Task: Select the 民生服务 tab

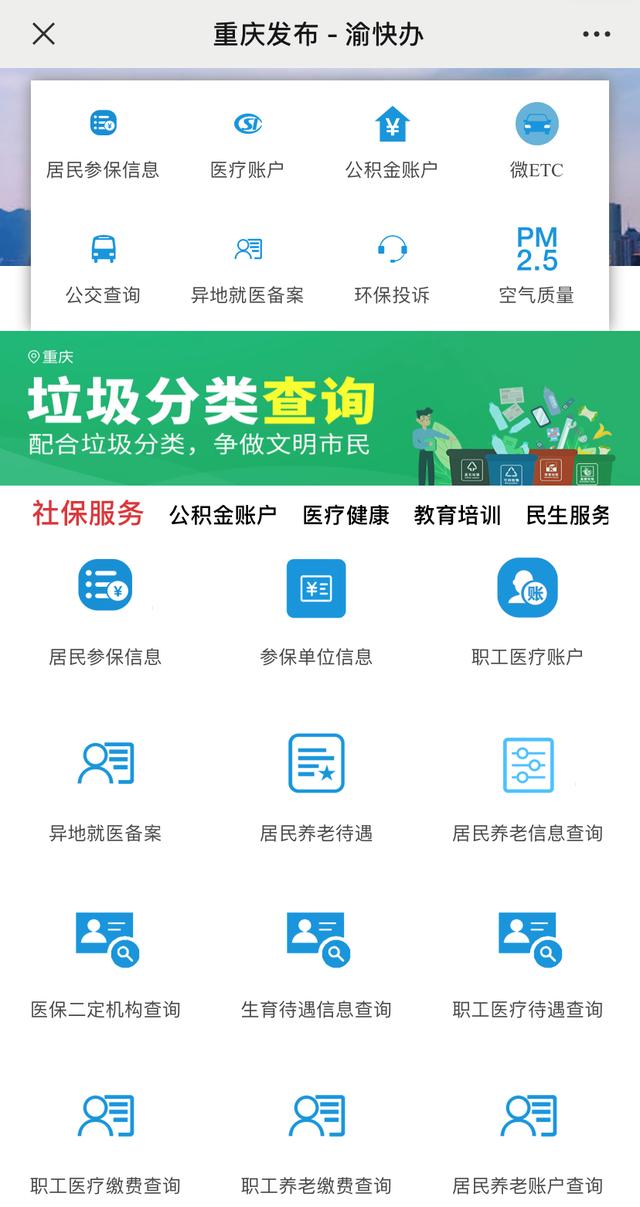Action: click(x=568, y=515)
